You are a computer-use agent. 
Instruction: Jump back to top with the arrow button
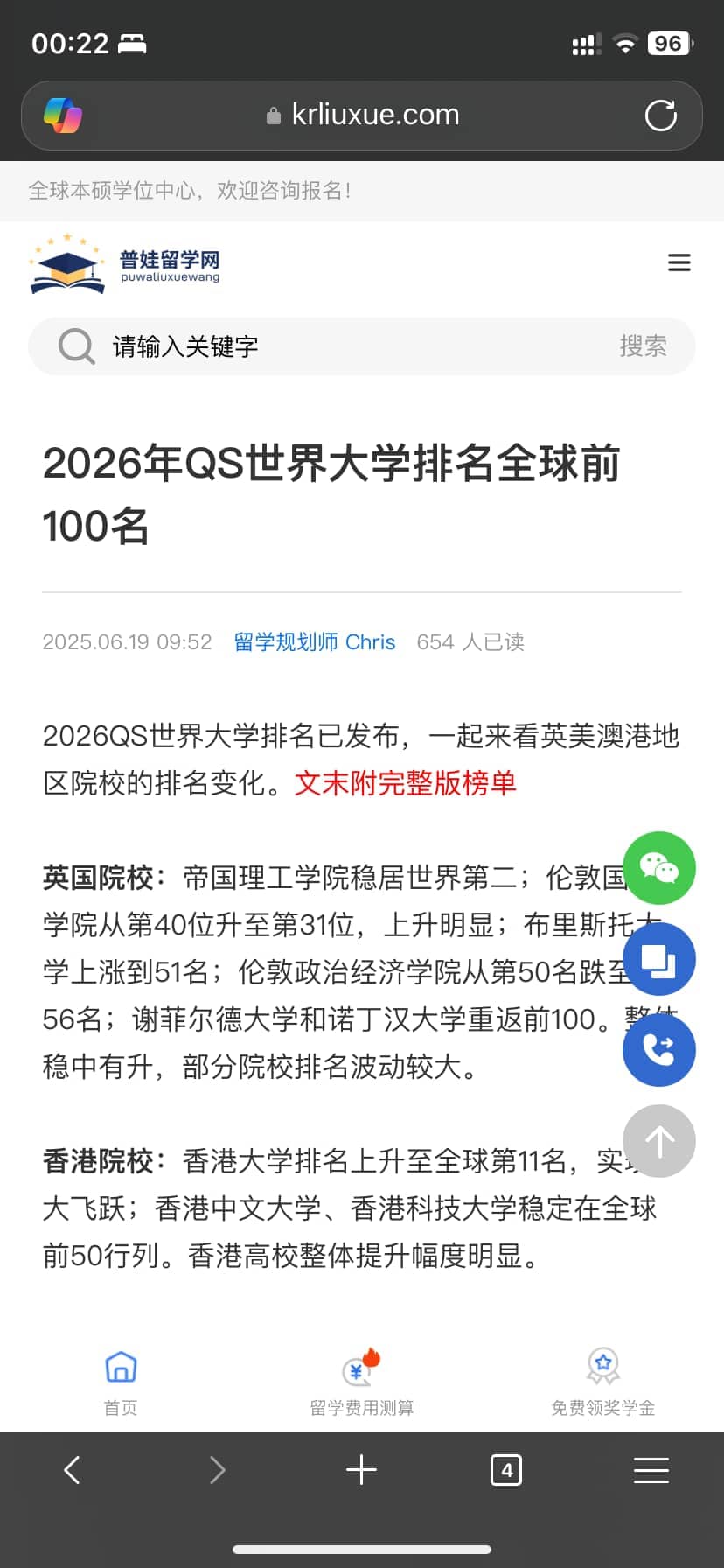click(x=659, y=1141)
